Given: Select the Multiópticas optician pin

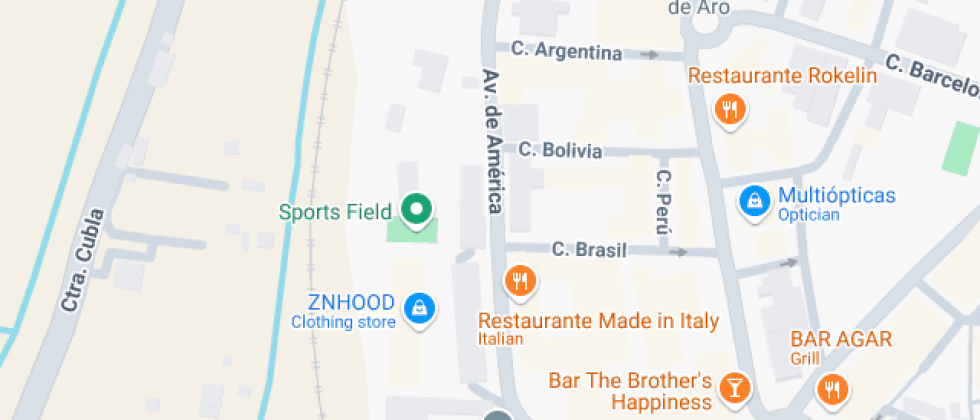Looking at the screenshot, I should [753, 202].
